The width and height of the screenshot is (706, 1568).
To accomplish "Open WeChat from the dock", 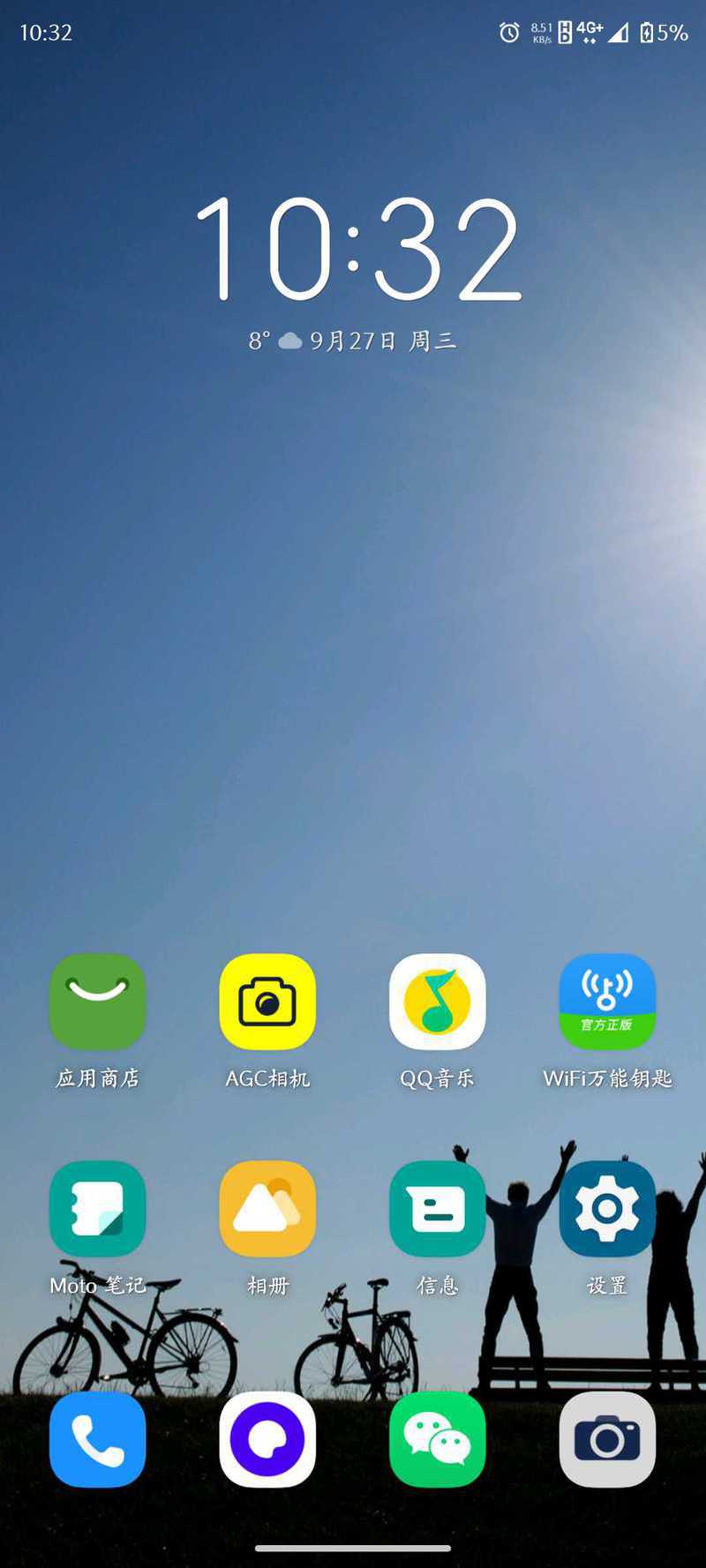I will pos(438,1439).
